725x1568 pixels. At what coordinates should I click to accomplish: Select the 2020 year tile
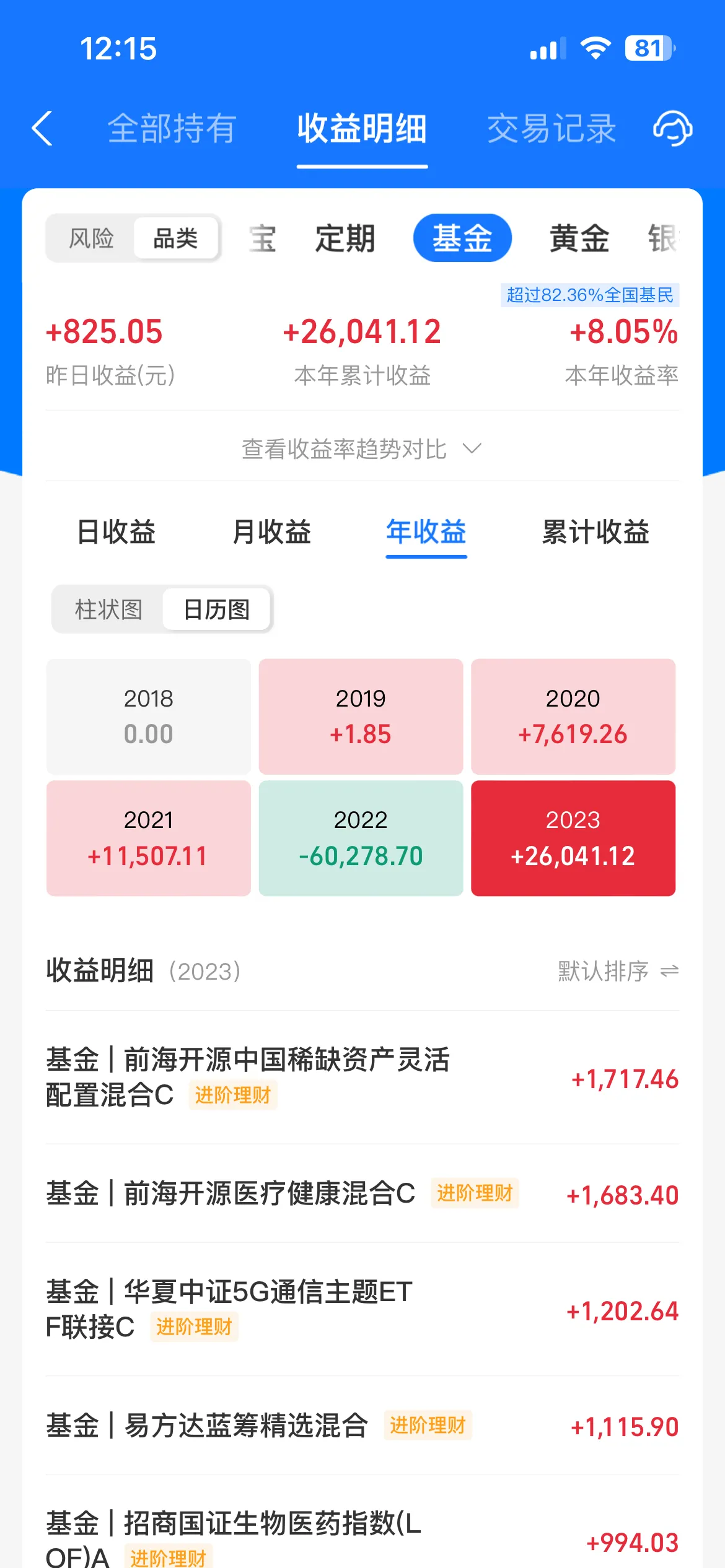point(573,716)
